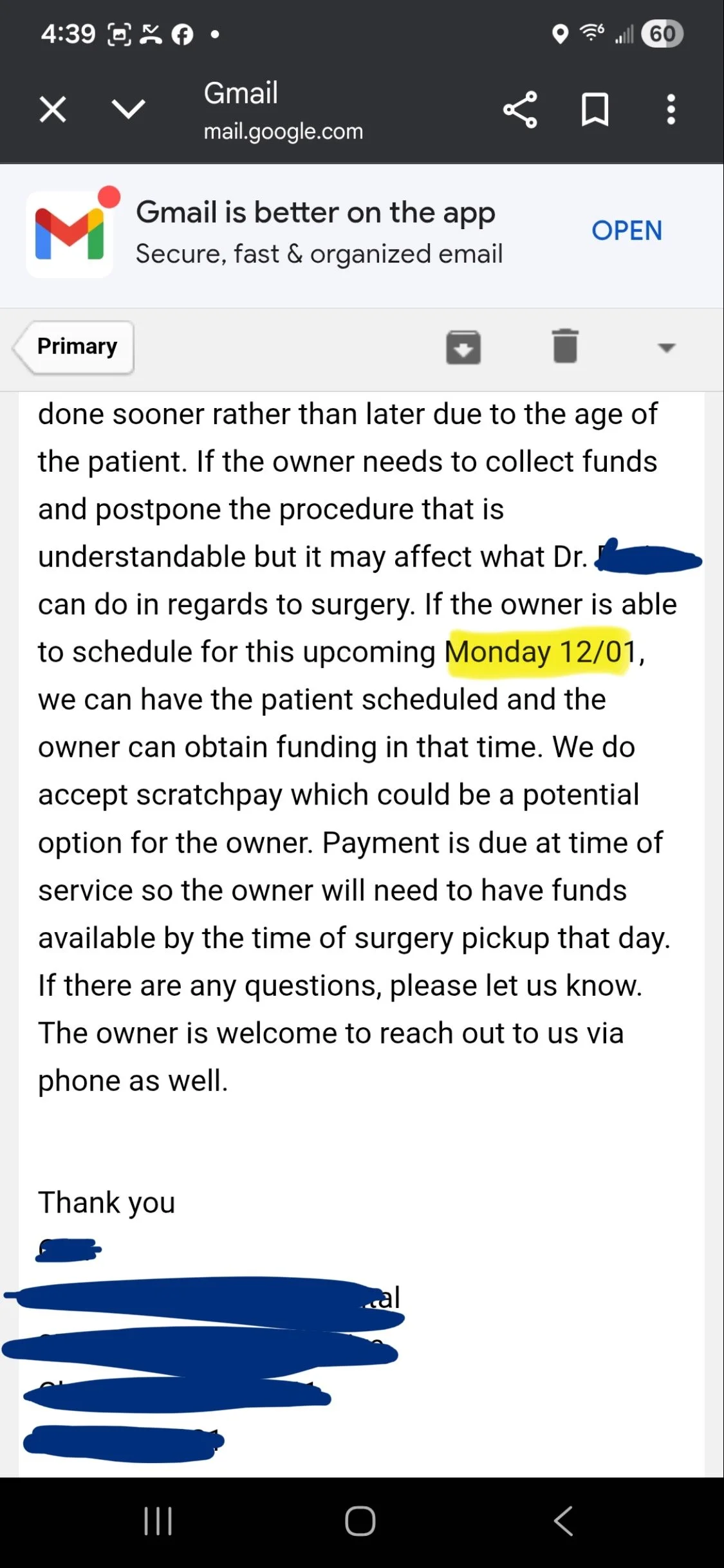724x1568 pixels.
Task: Bookmark this page
Action: 595,109
